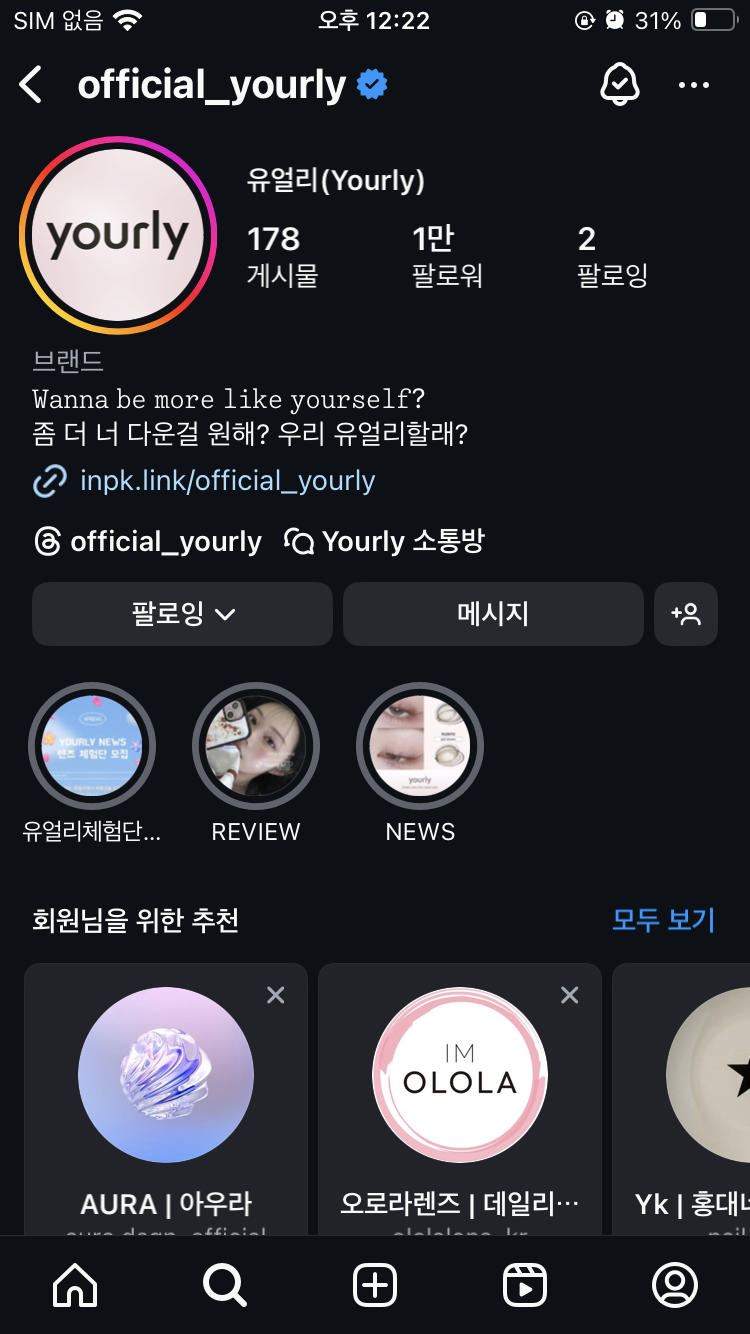Send a message with 메시지 button
The height and width of the screenshot is (1334, 750).
tap(493, 614)
